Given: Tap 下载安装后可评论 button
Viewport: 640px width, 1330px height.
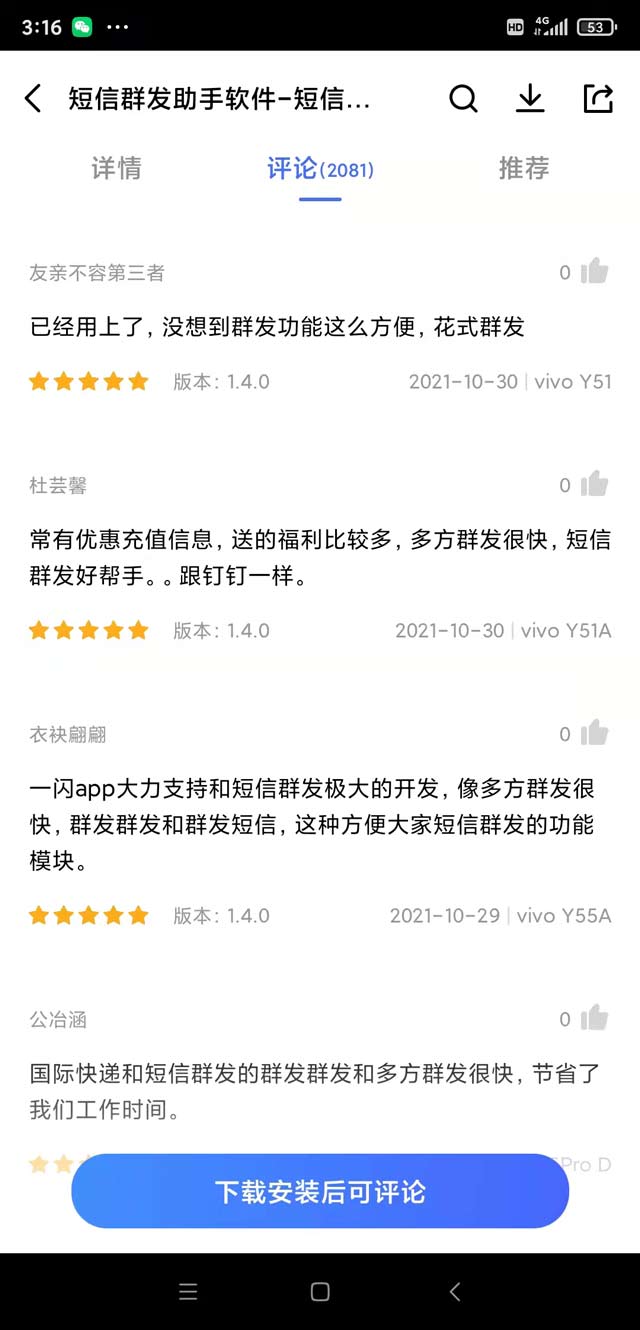Looking at the screenshot, I should point(320,1192).
